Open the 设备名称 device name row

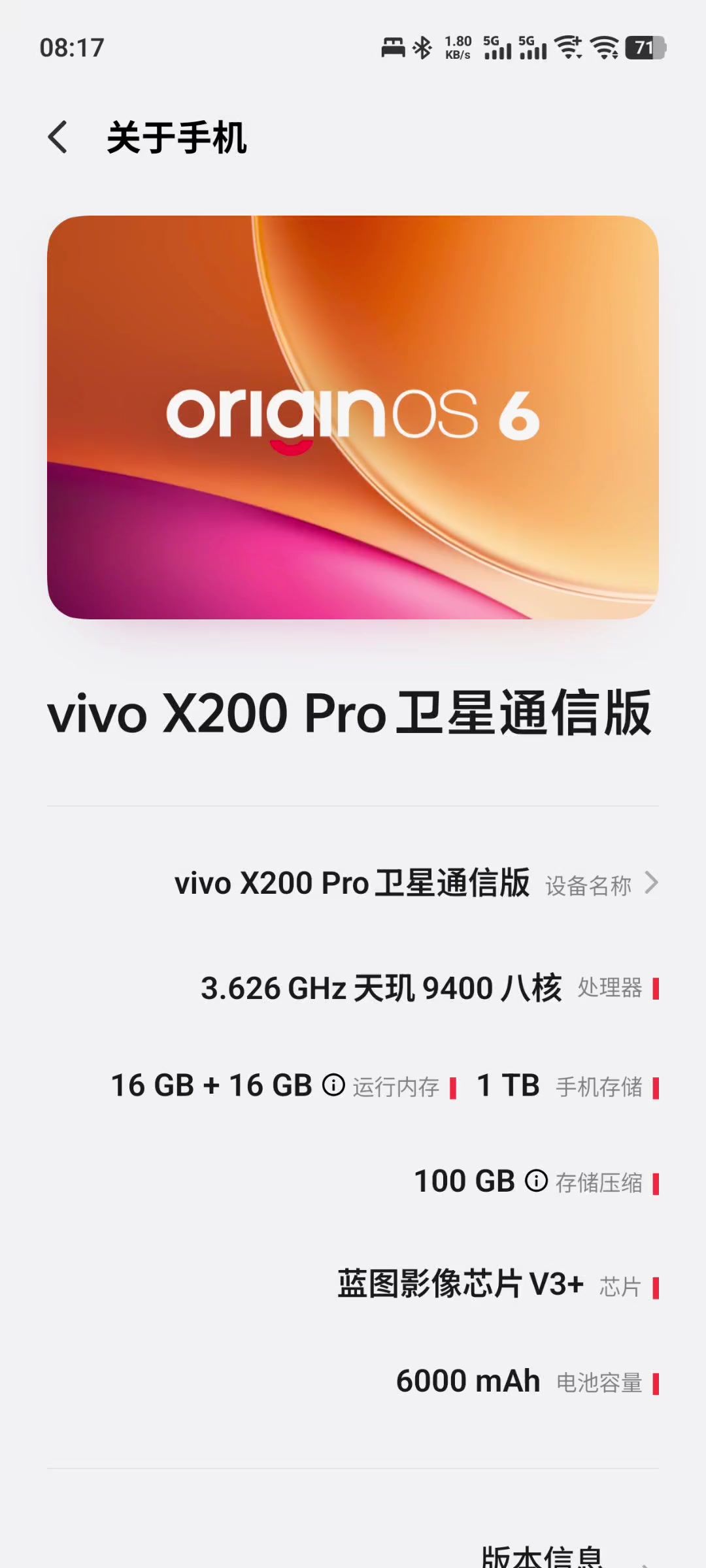pyautogui.click(x=416, y=883)
